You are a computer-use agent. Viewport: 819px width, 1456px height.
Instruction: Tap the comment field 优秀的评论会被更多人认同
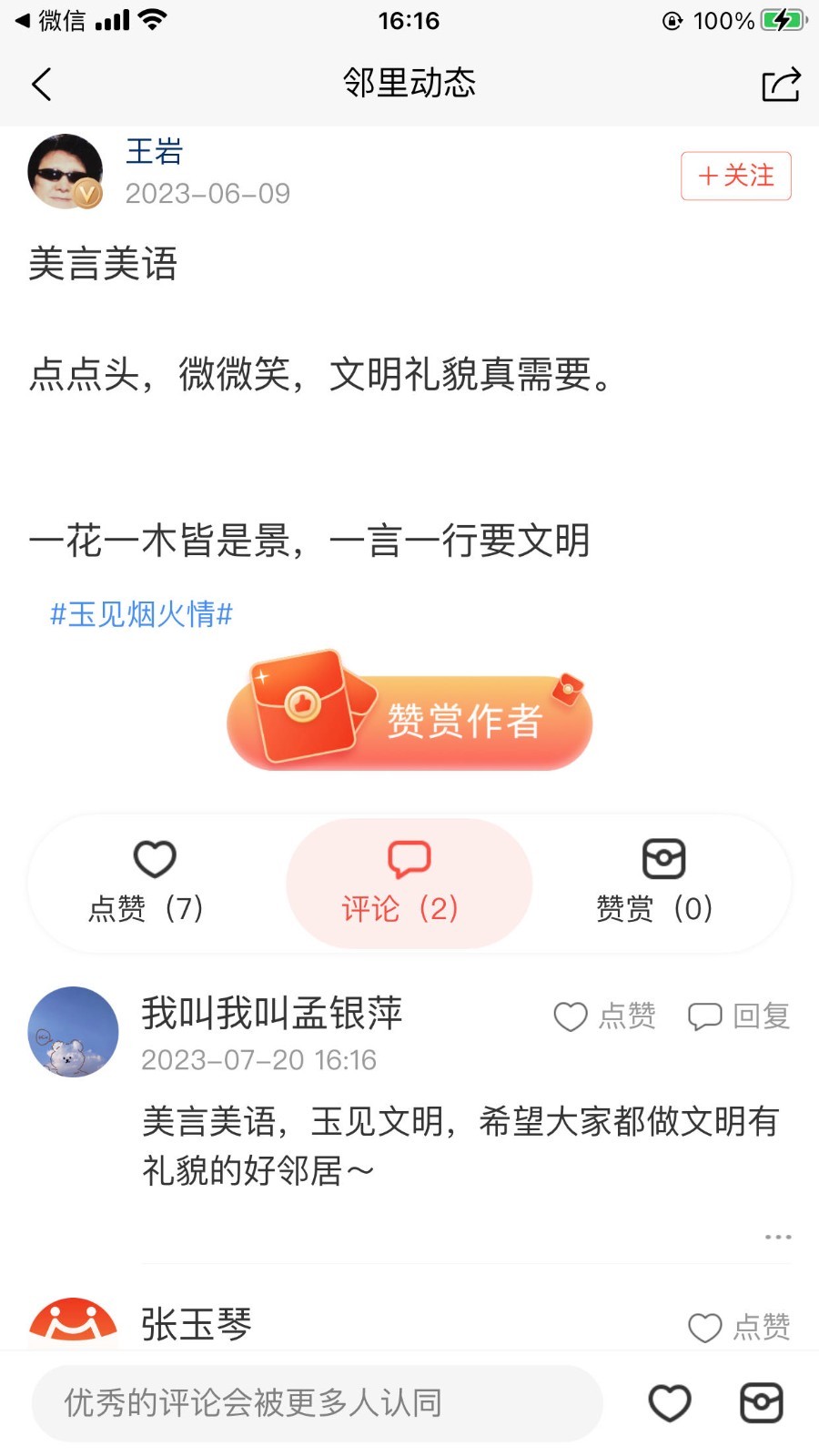click(x=317, y=1403)
